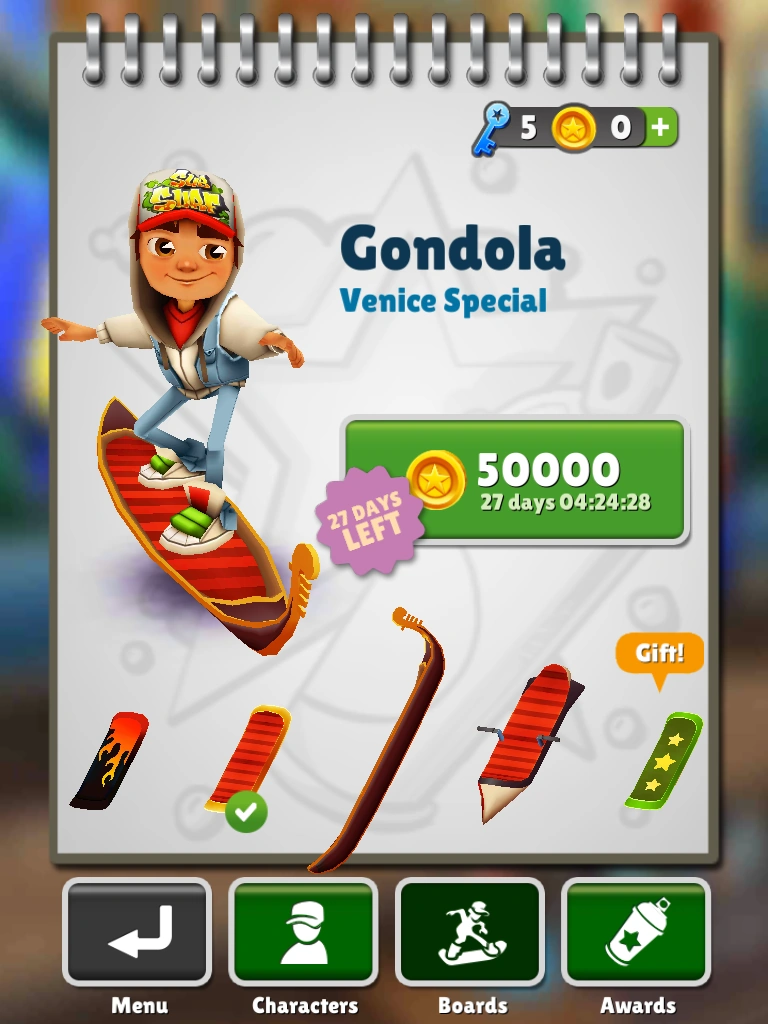
Task: Return to the Menu
Action: coord(137,931)
